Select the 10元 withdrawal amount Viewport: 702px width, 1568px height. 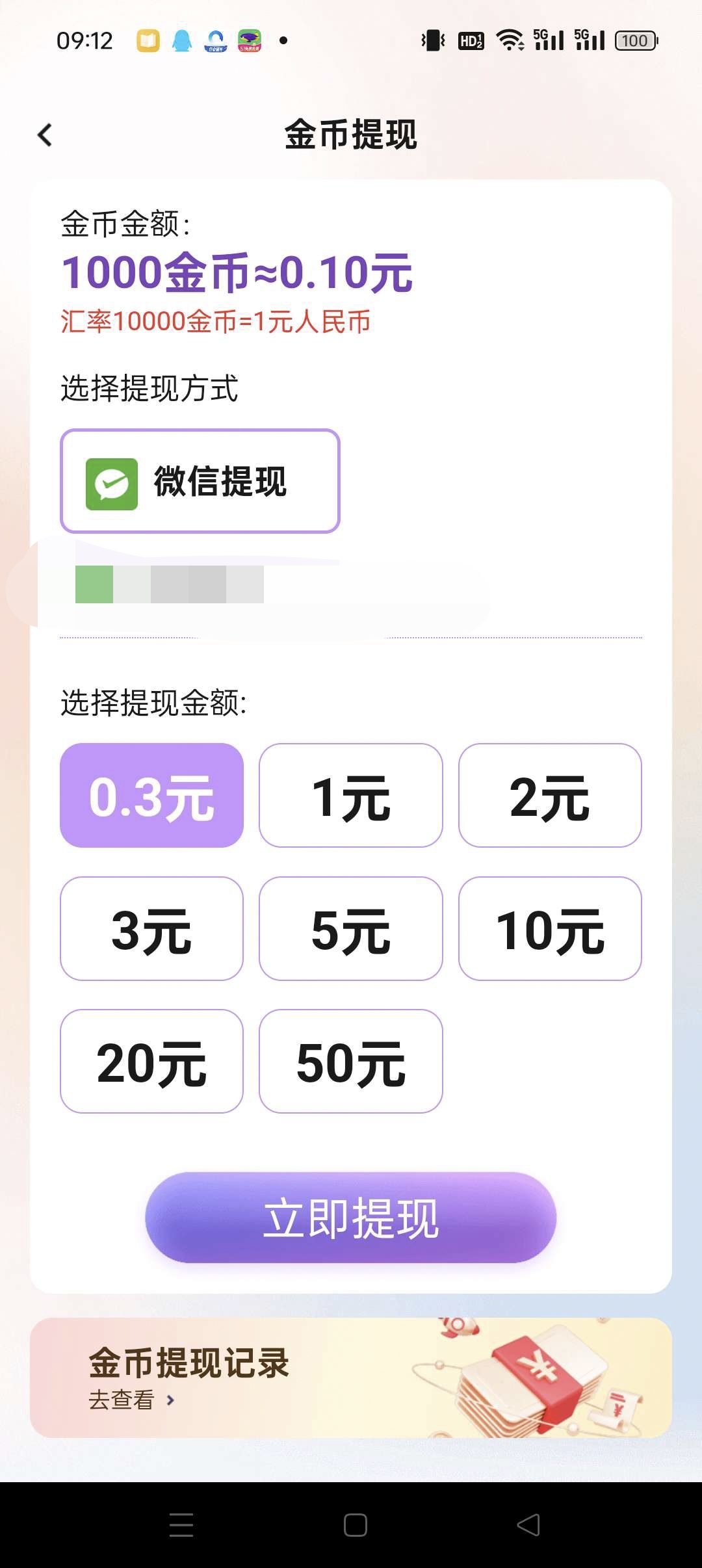tap(549, 930)
